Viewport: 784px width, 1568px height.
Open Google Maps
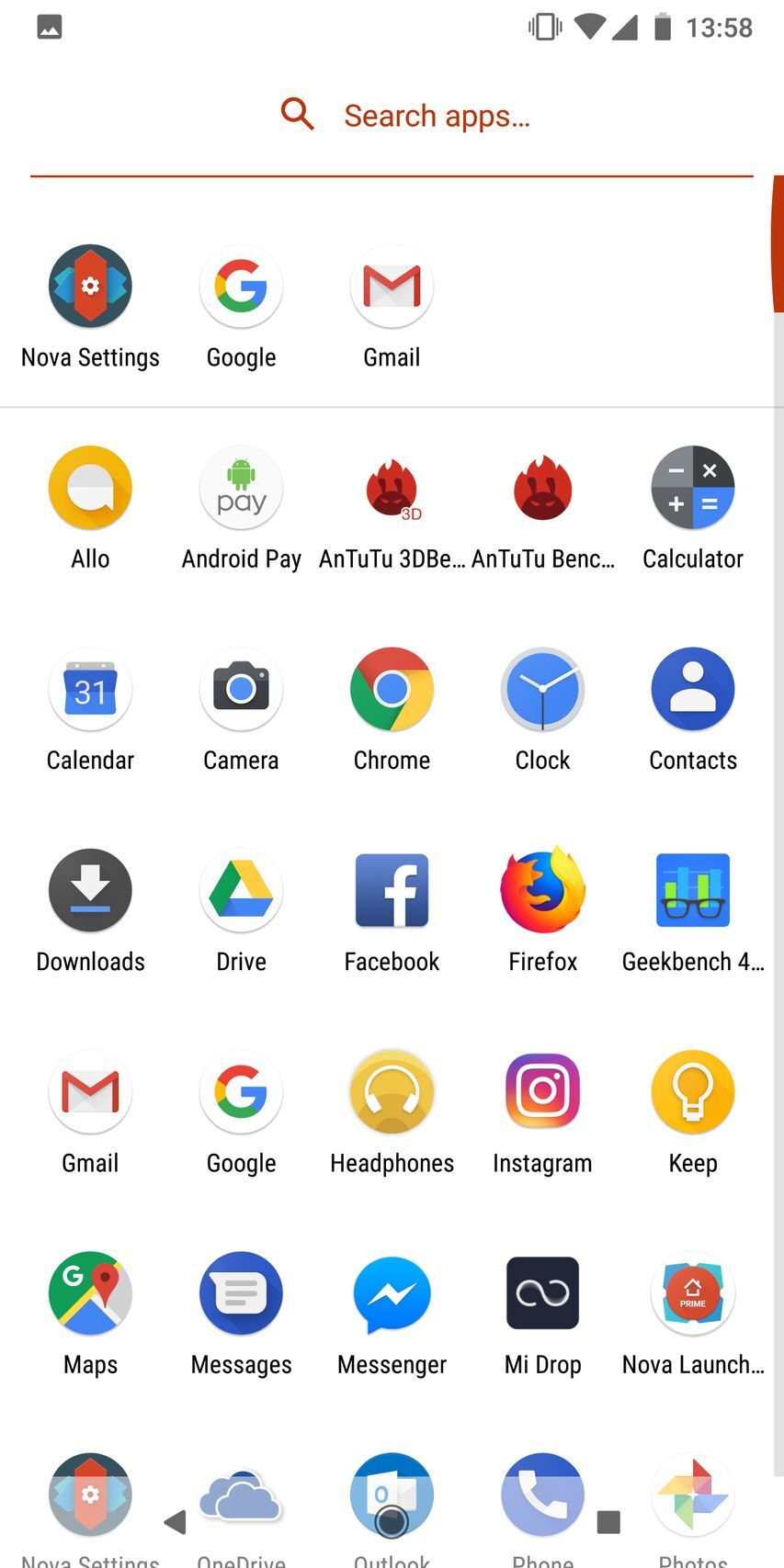tap(89, 1293)
